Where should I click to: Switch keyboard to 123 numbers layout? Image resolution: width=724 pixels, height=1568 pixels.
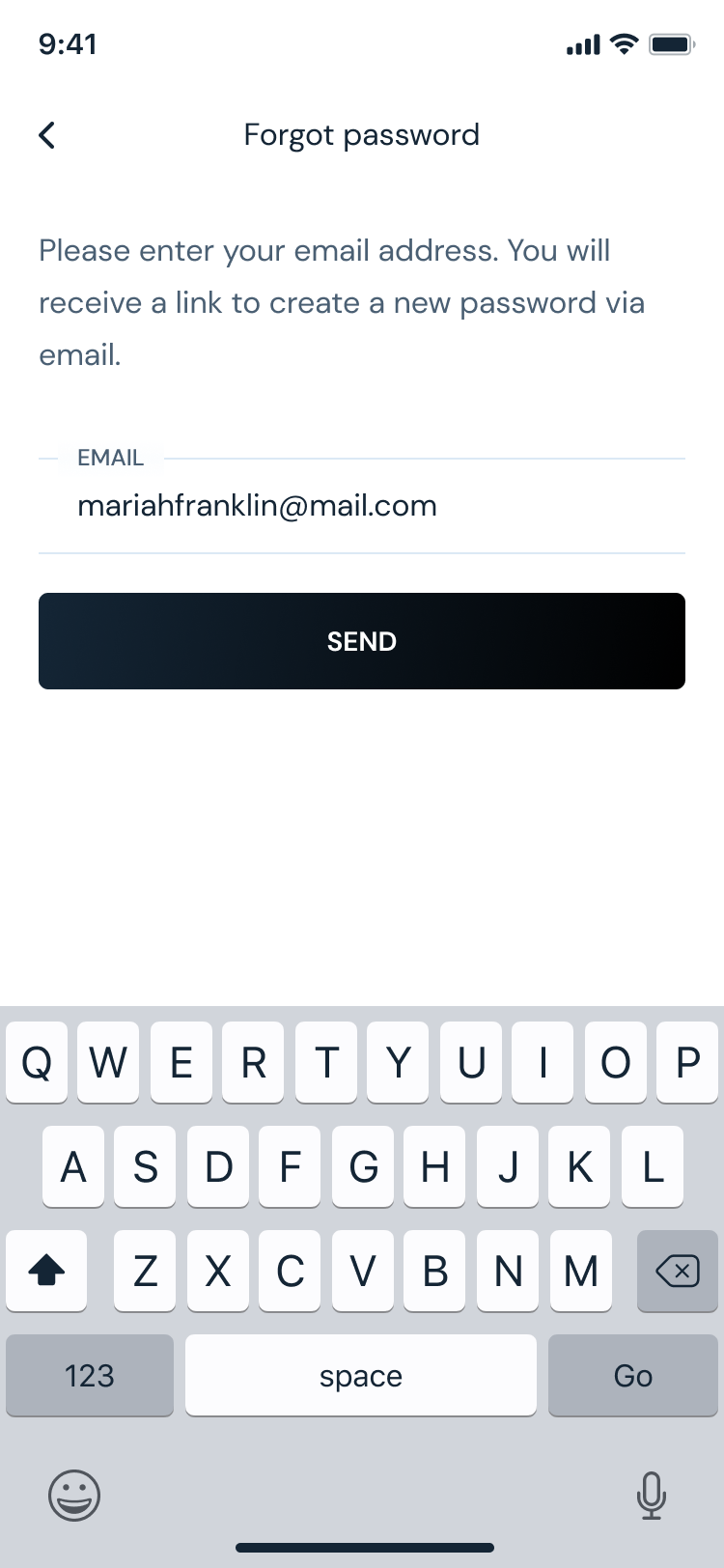point(90,1375)
